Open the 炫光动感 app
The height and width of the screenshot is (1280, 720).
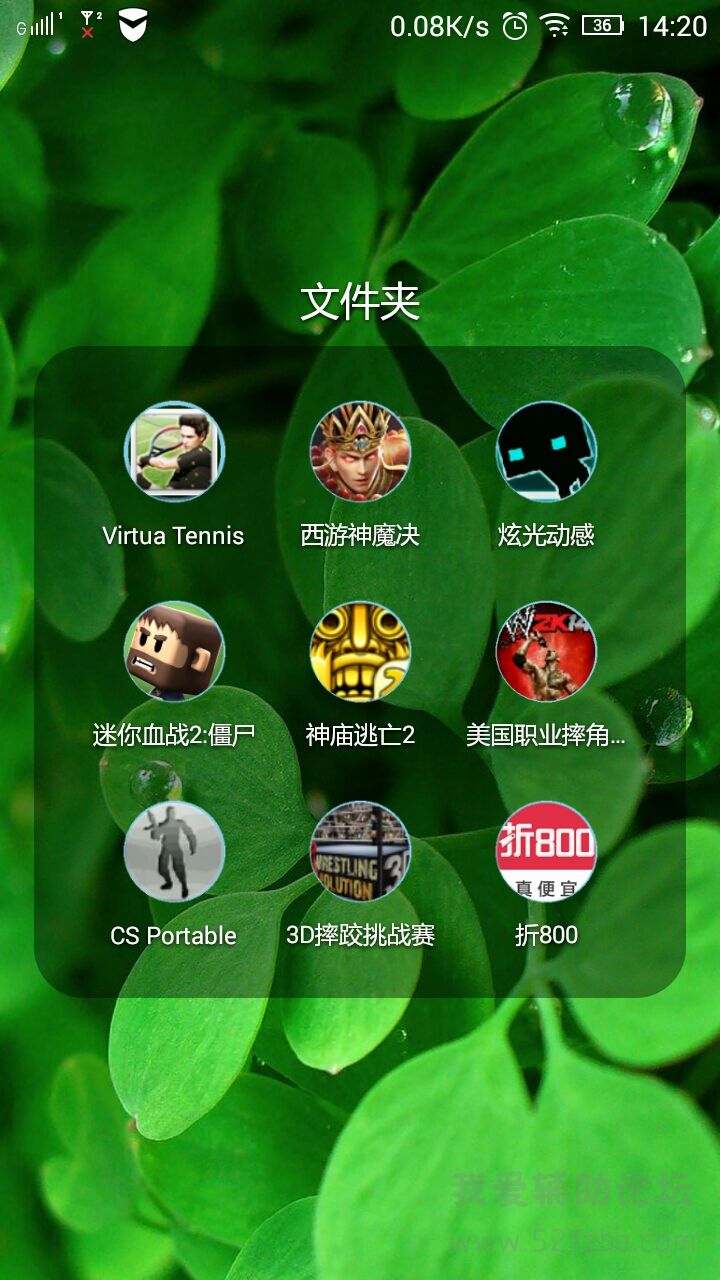click(x=546, y=451)
